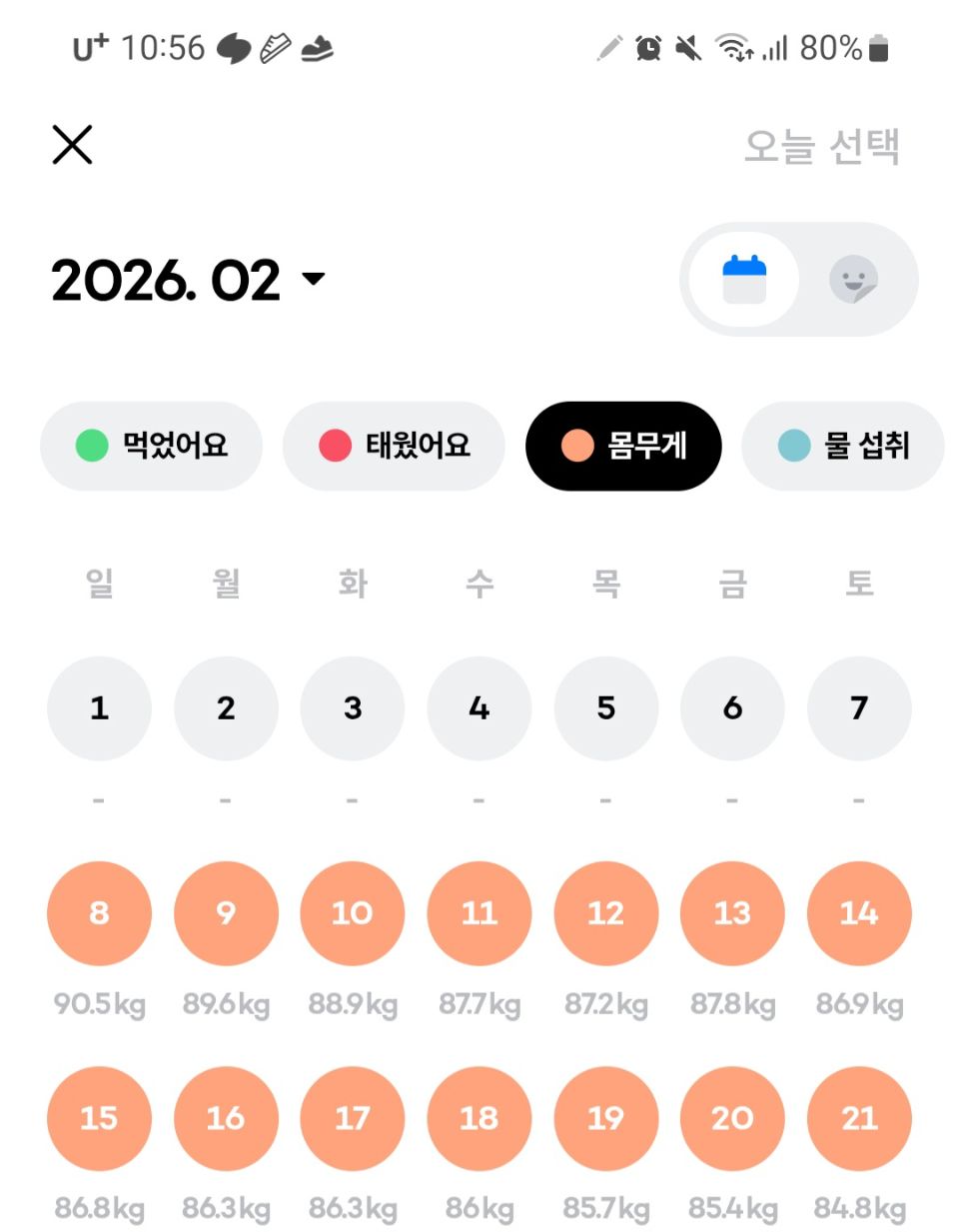
Task: Select the 물 섭취 filter chip
Action: click(843, 446)
